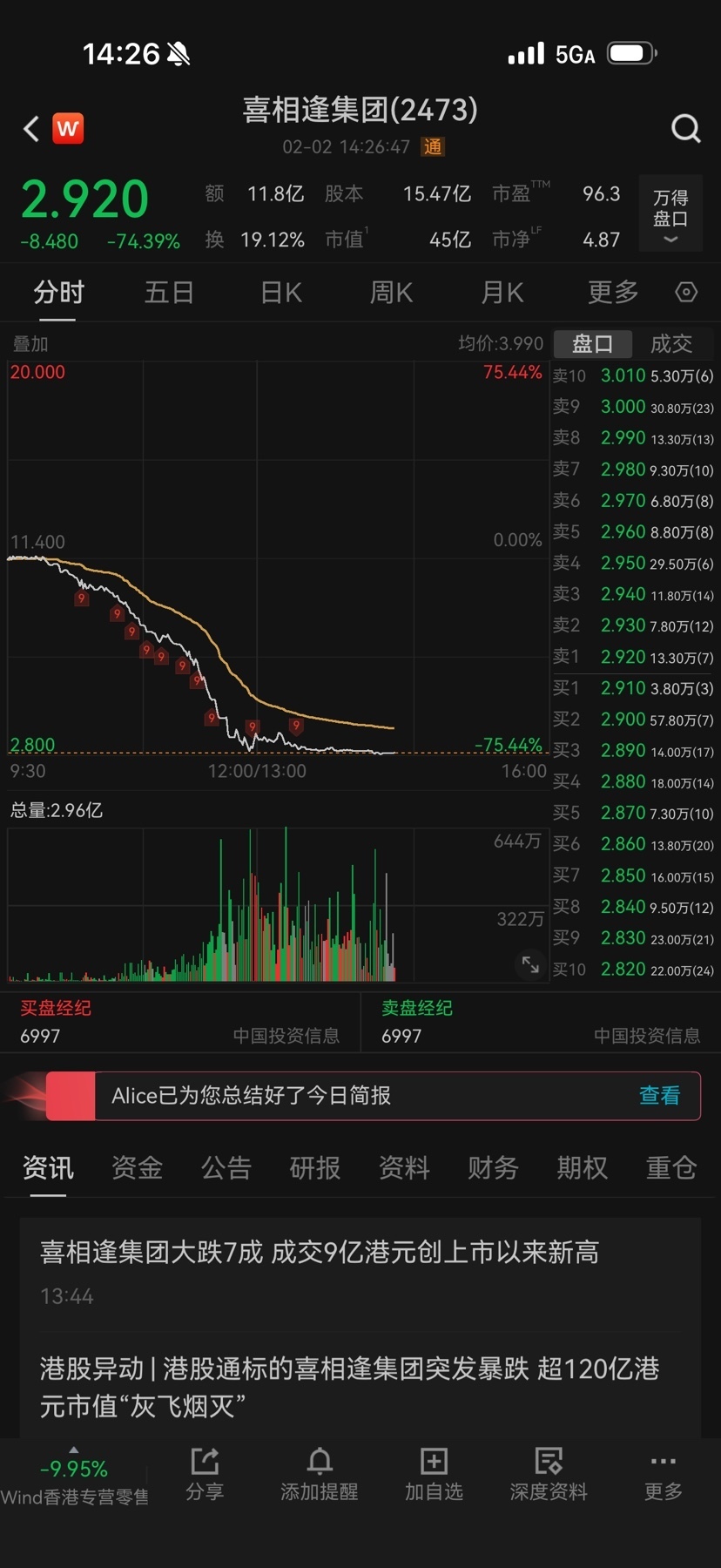Select the 月K chart tab
This screenshot has width=721, height=1568.
502,293
